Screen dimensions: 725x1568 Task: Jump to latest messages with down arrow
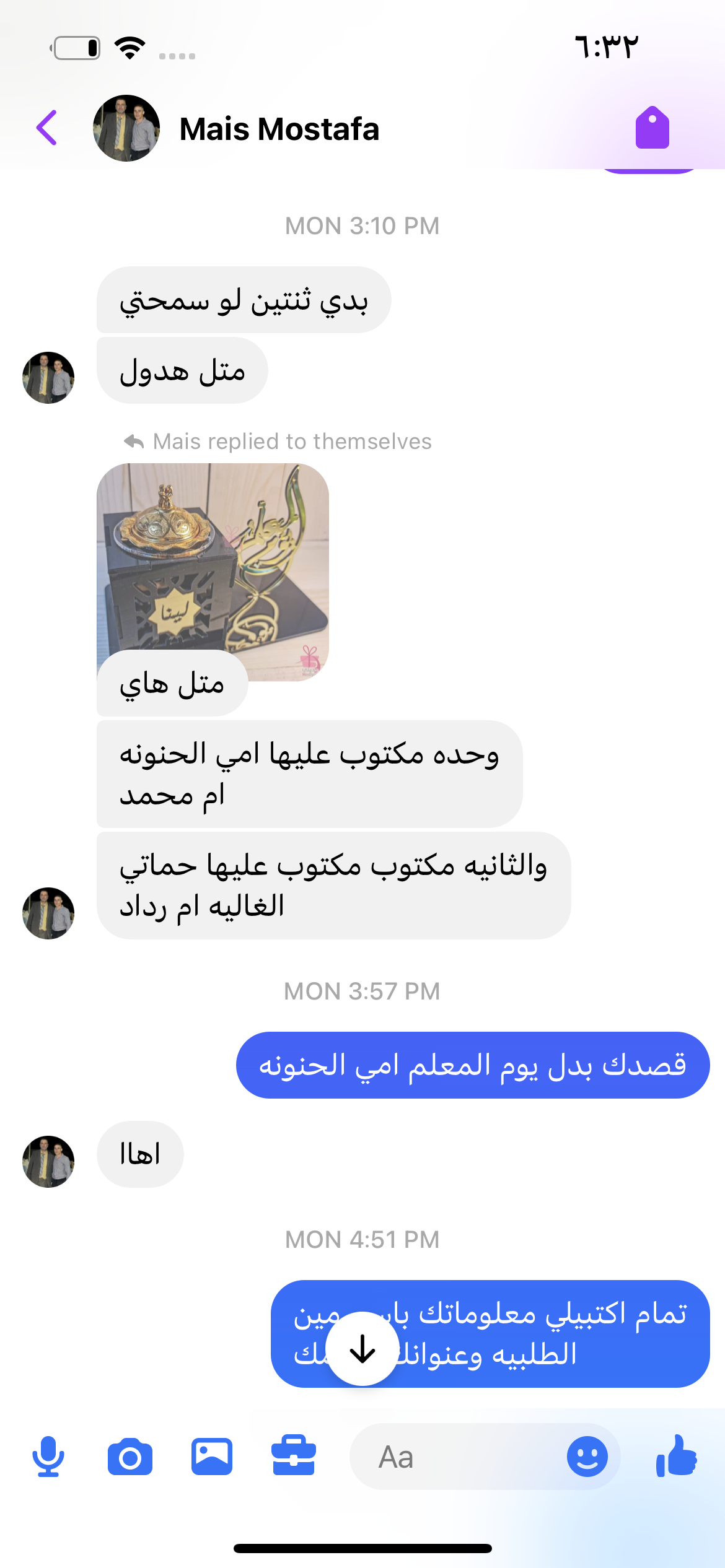(362, 1349)
